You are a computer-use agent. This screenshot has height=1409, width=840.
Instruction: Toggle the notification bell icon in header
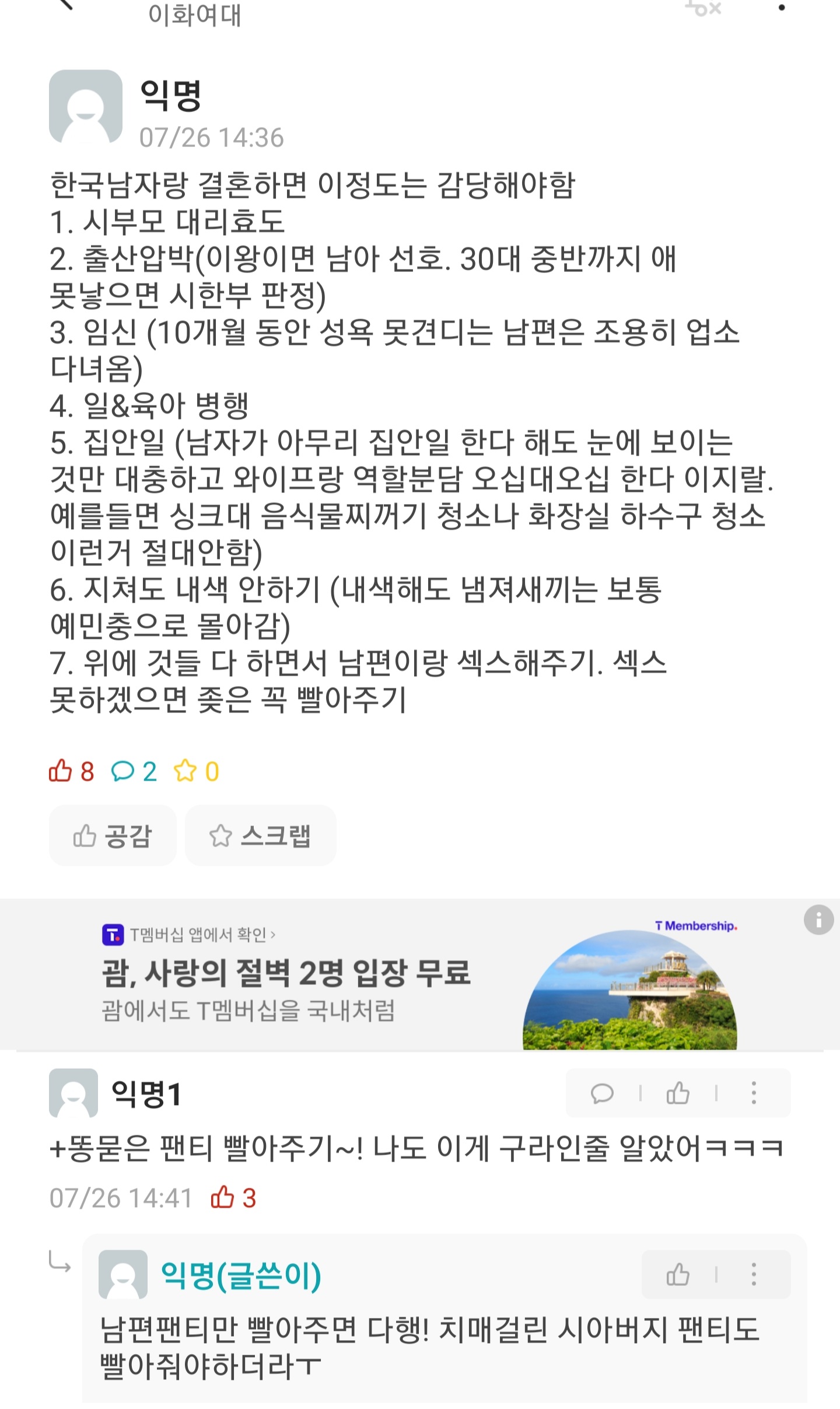coord(704,7)
